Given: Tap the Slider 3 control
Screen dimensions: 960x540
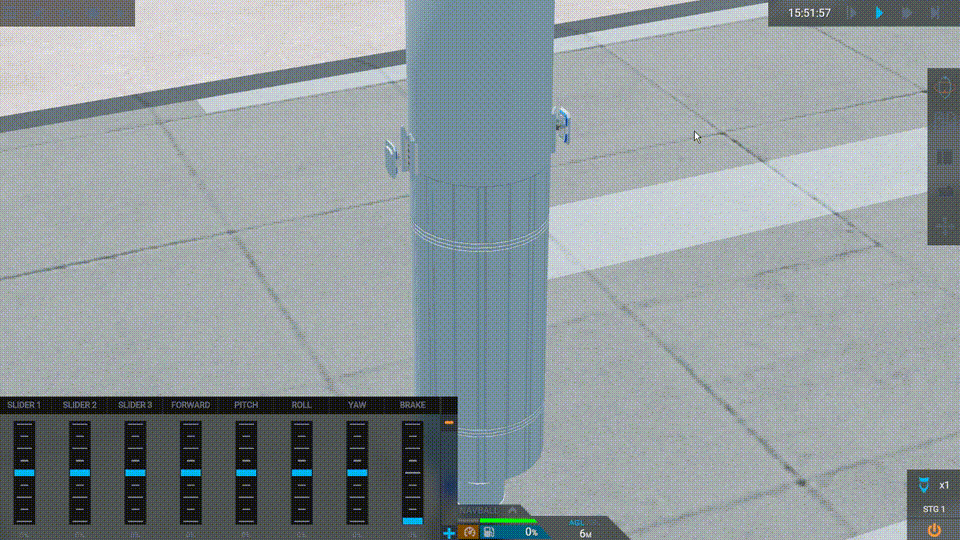Looking at the screenshot, I should (x=135, y=472).
